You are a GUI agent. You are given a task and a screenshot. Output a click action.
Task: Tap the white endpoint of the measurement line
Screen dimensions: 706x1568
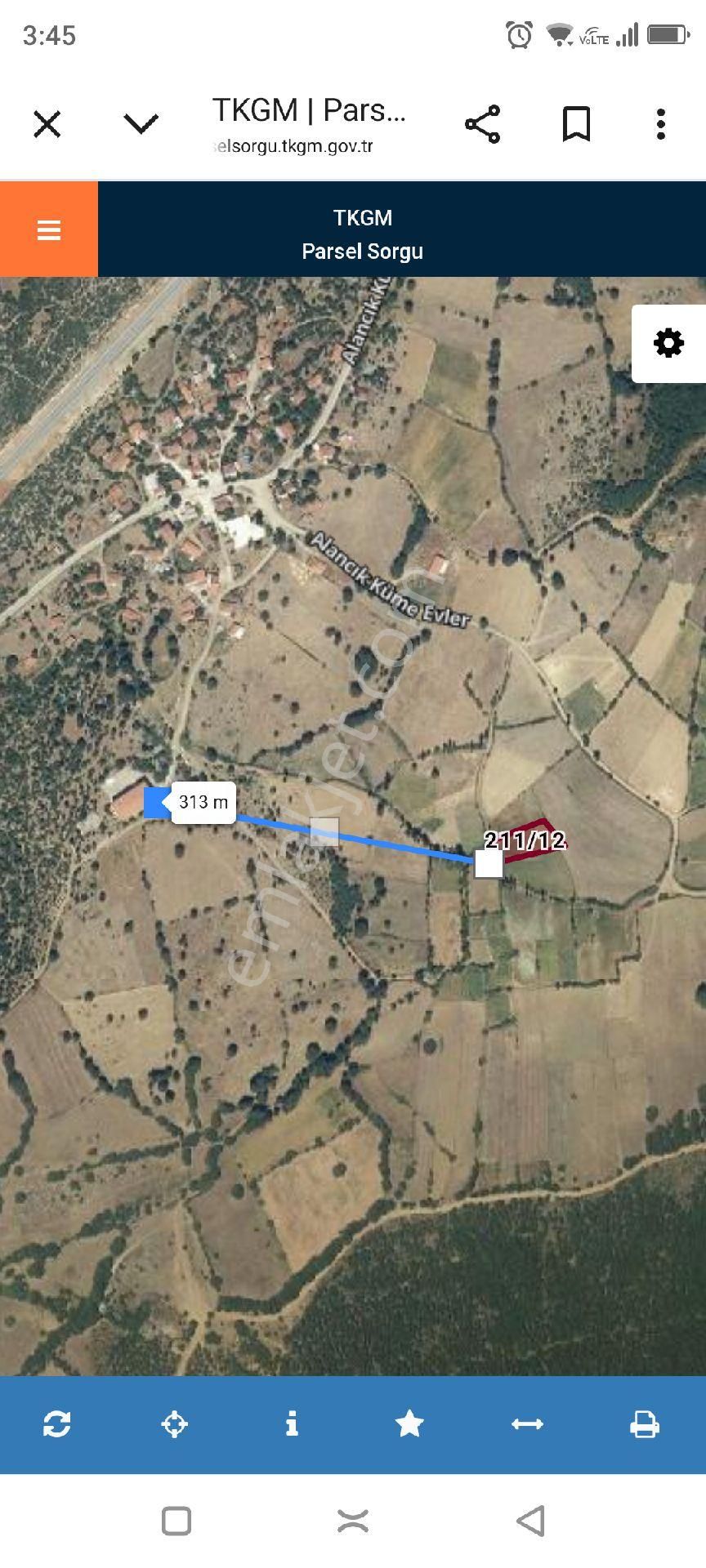(x=489, y=863)
